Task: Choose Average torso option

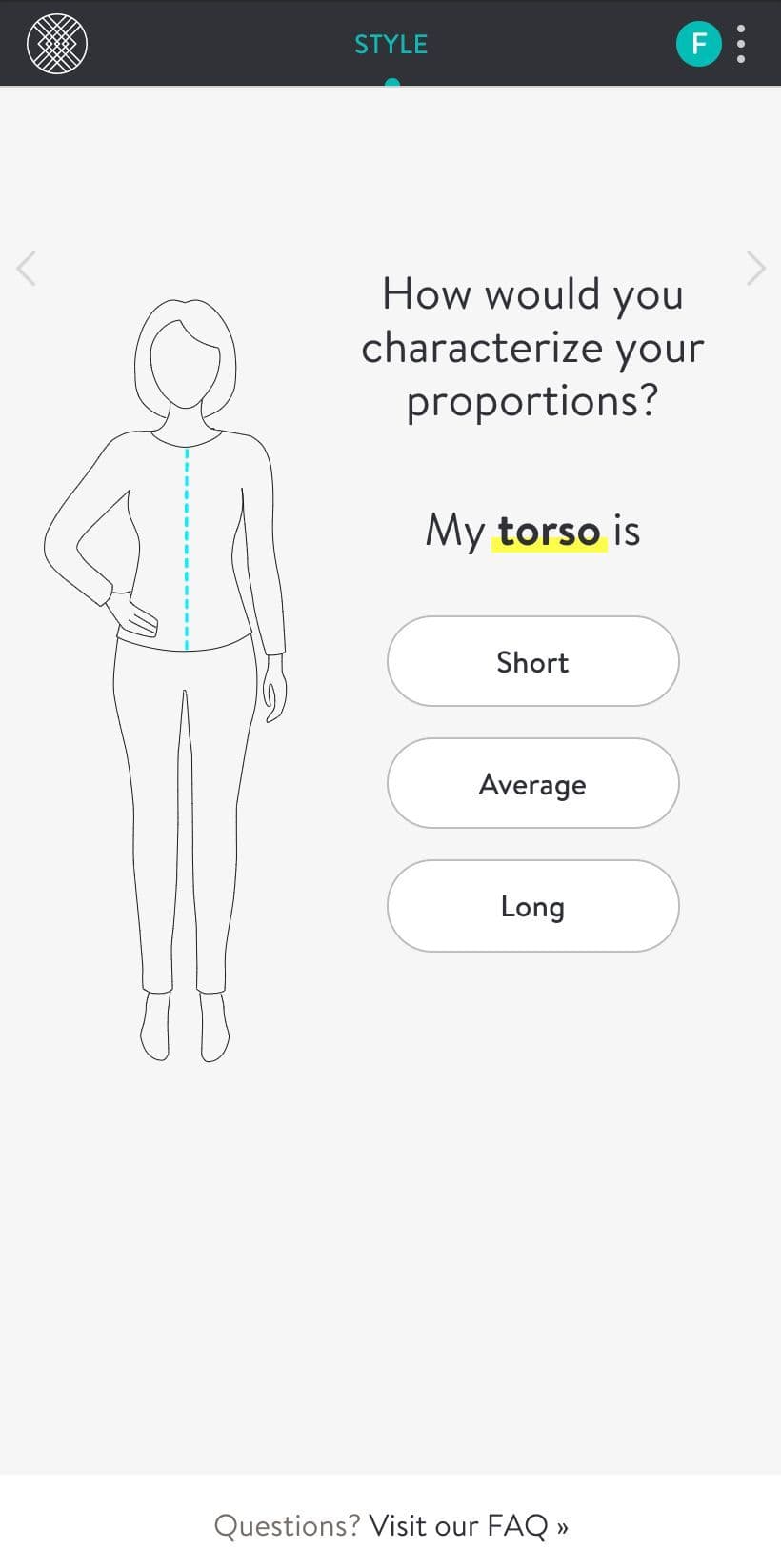Action: [x=532, y=783]
